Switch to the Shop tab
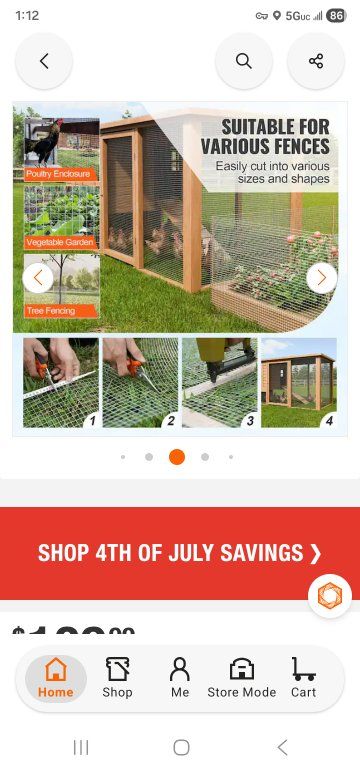The width and height of the screenshot is (360, 772). [x=117, y=678]
